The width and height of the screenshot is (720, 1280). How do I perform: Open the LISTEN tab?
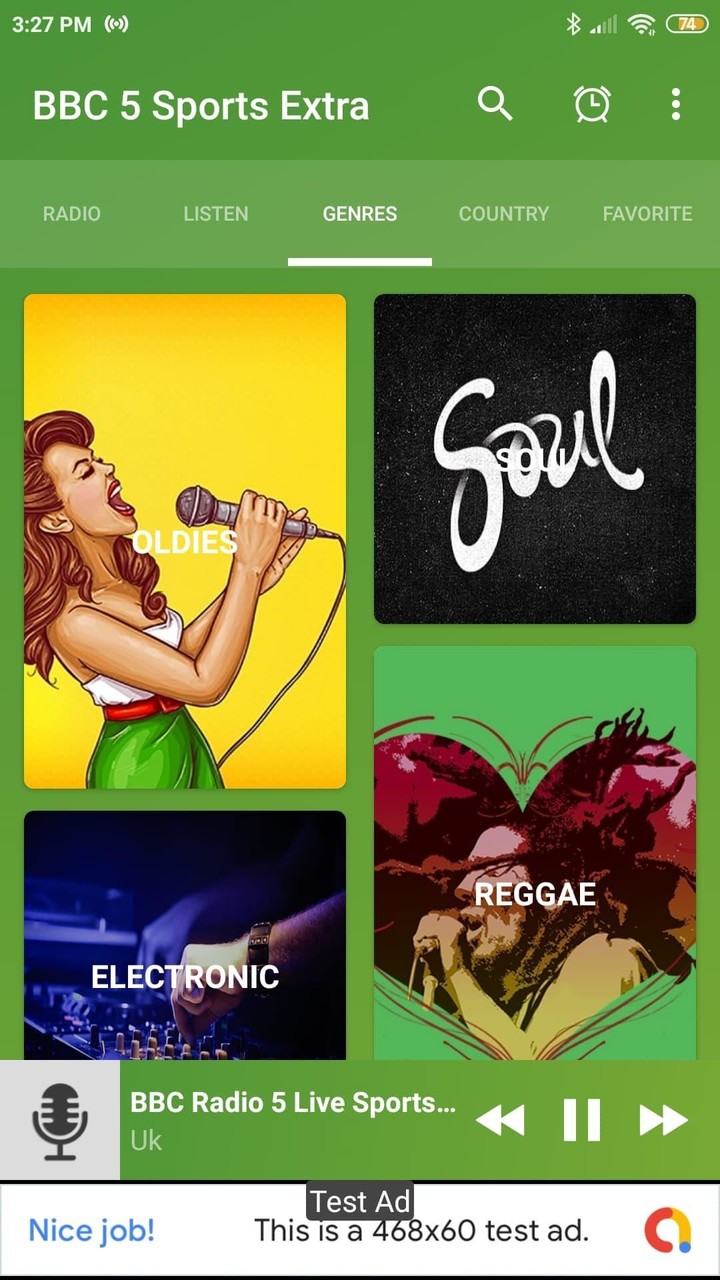coord(216,213)
